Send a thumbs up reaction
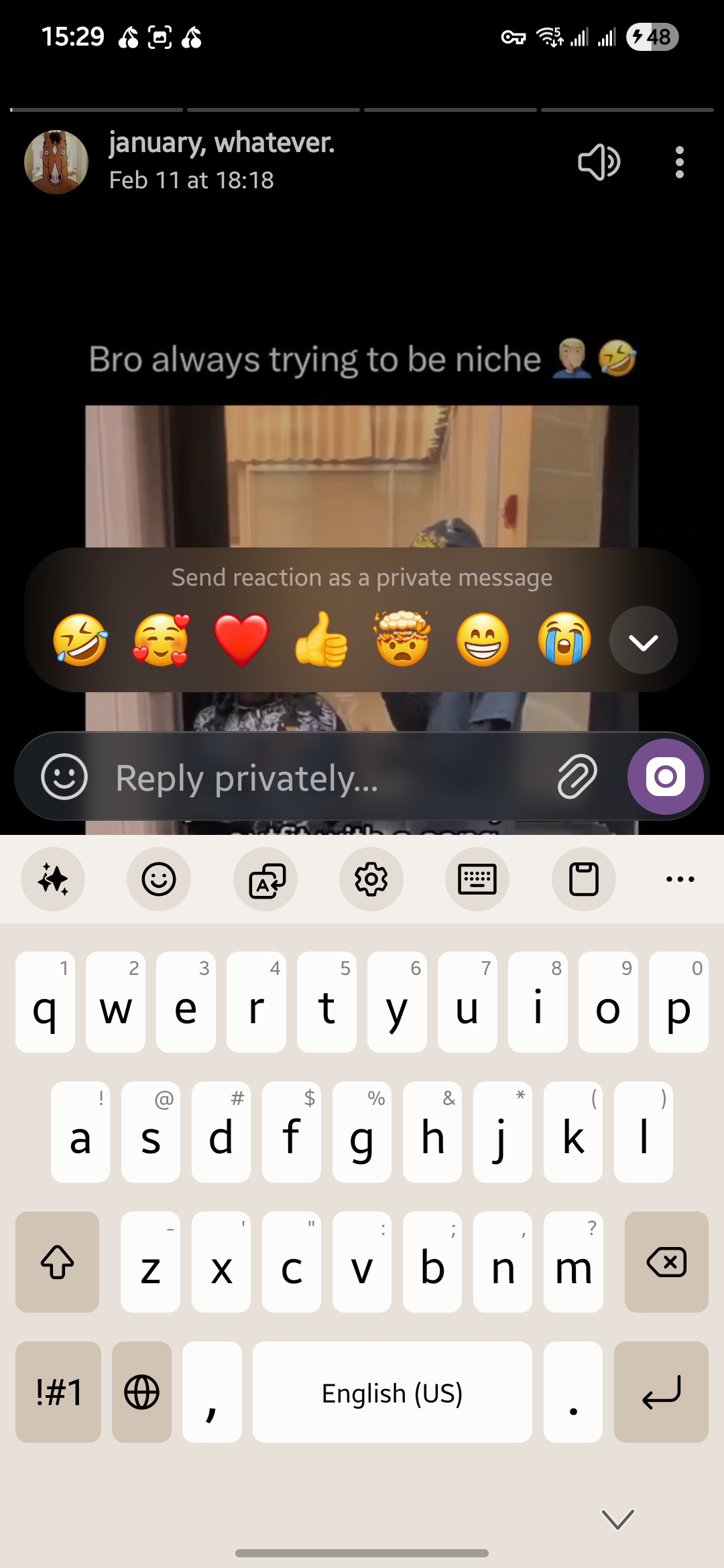Image resolution: width=724 pixels, height=1568 pixels. (322, 640)
